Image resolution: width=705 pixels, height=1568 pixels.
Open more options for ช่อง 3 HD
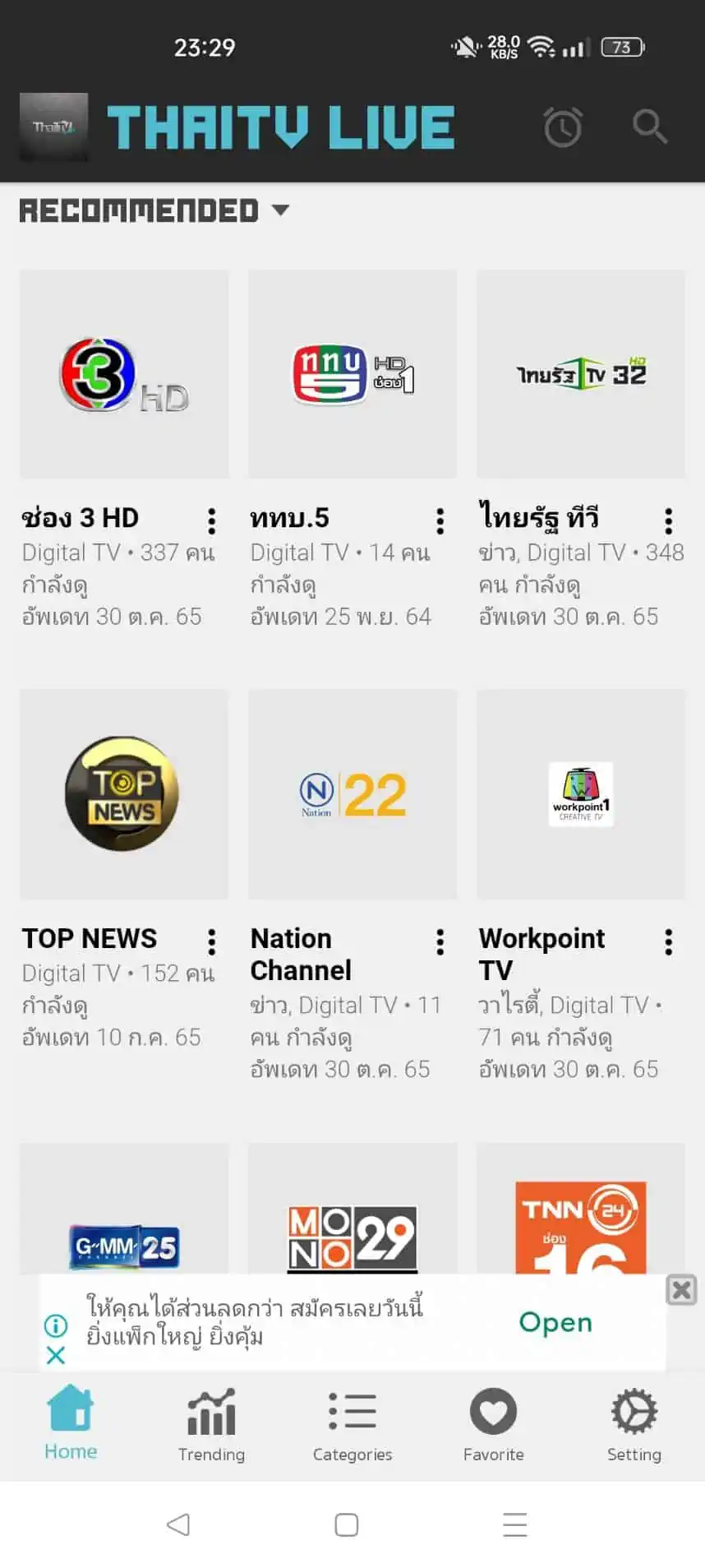212,520
